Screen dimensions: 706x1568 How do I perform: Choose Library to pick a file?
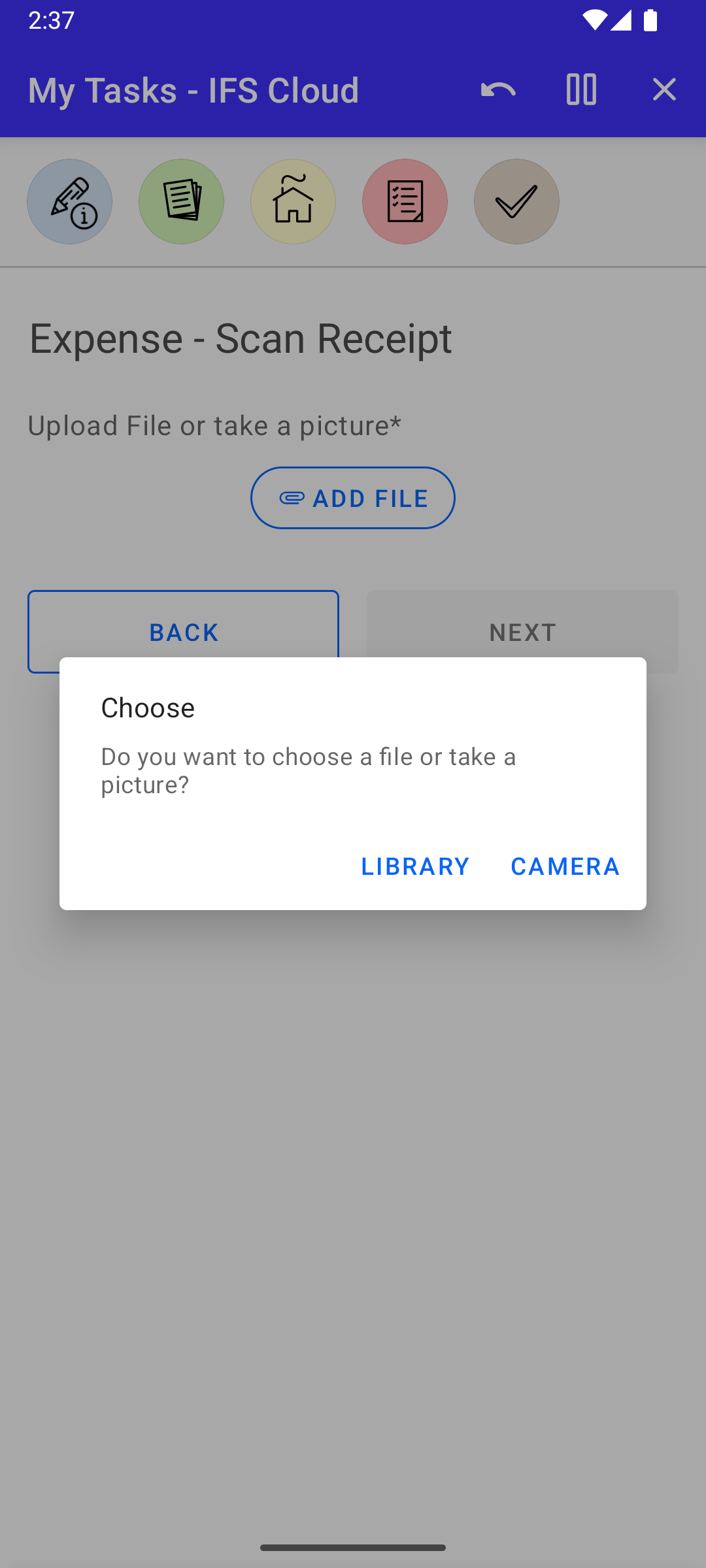415,866
